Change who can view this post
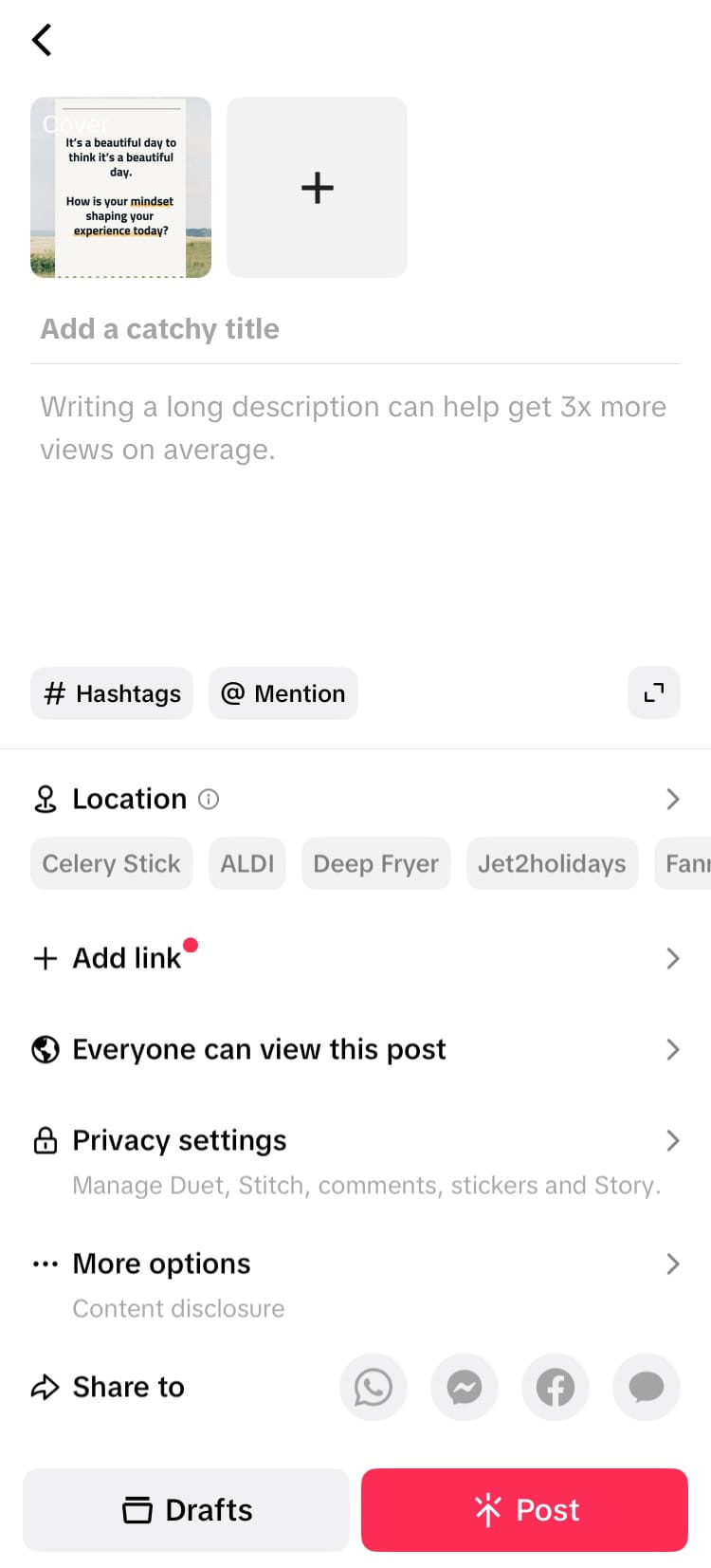 [355, 1049]
